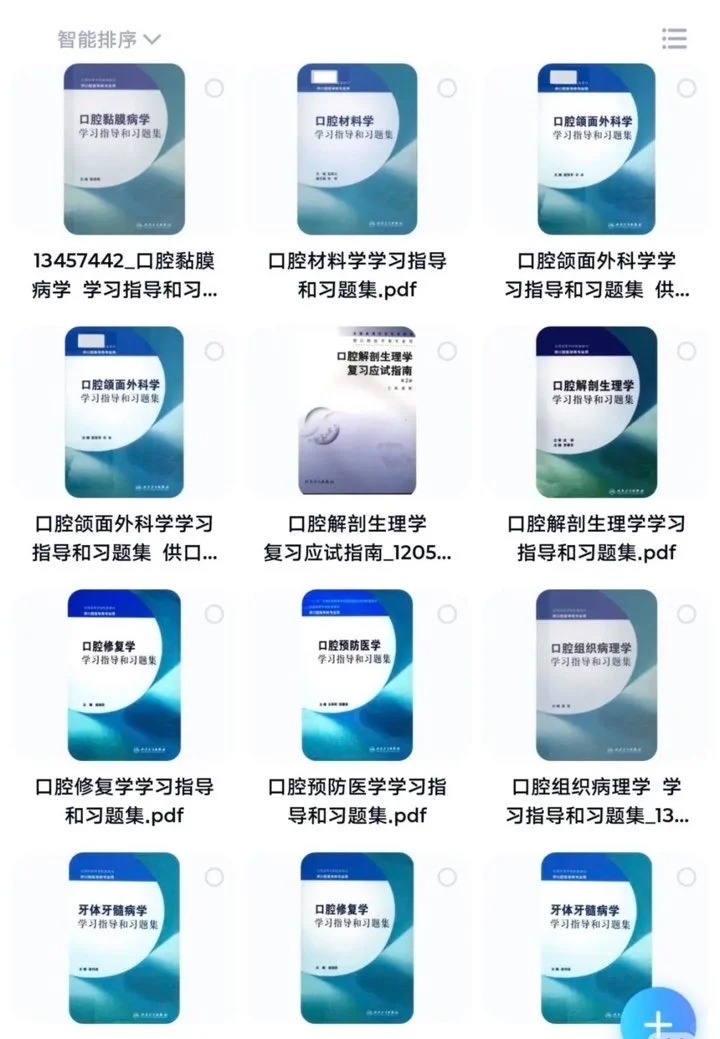Image resolution: width=720 pixels, height=1039 pixels.
Task: Select the 口腔解剖生理学复习应试指南 checkbox
Action: click(447, 351)
